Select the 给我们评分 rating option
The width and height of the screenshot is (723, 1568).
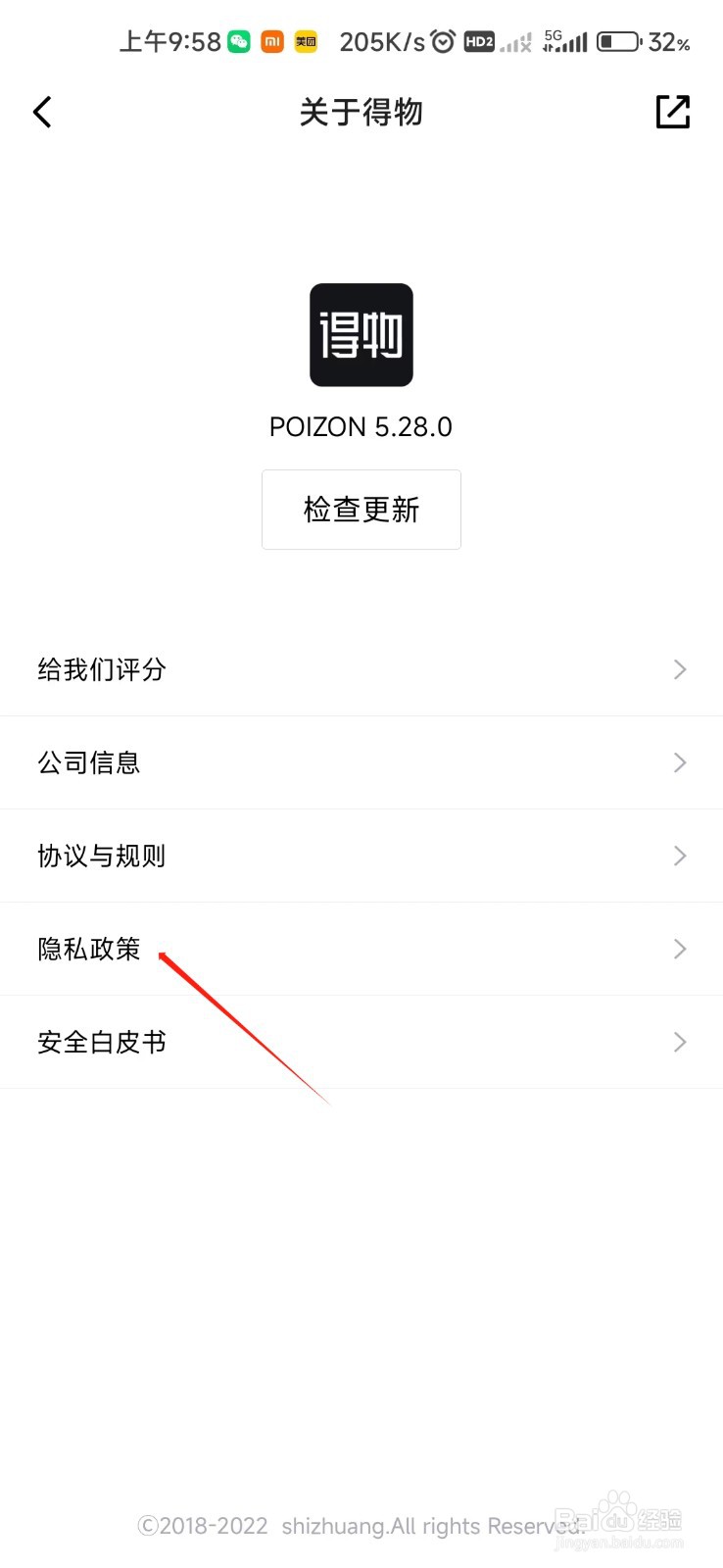[101, 669]
